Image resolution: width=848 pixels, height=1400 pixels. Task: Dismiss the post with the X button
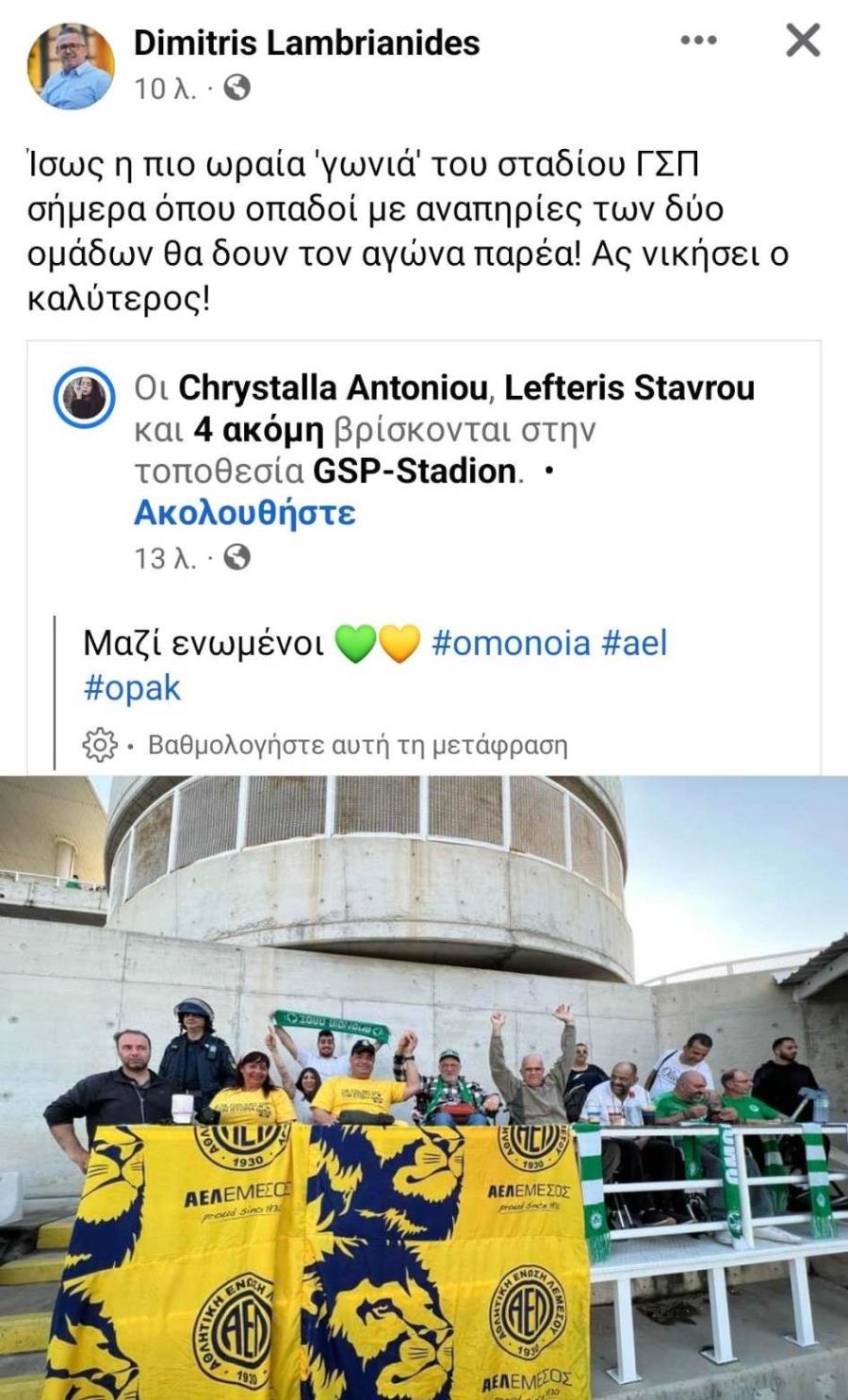[803, 41]
